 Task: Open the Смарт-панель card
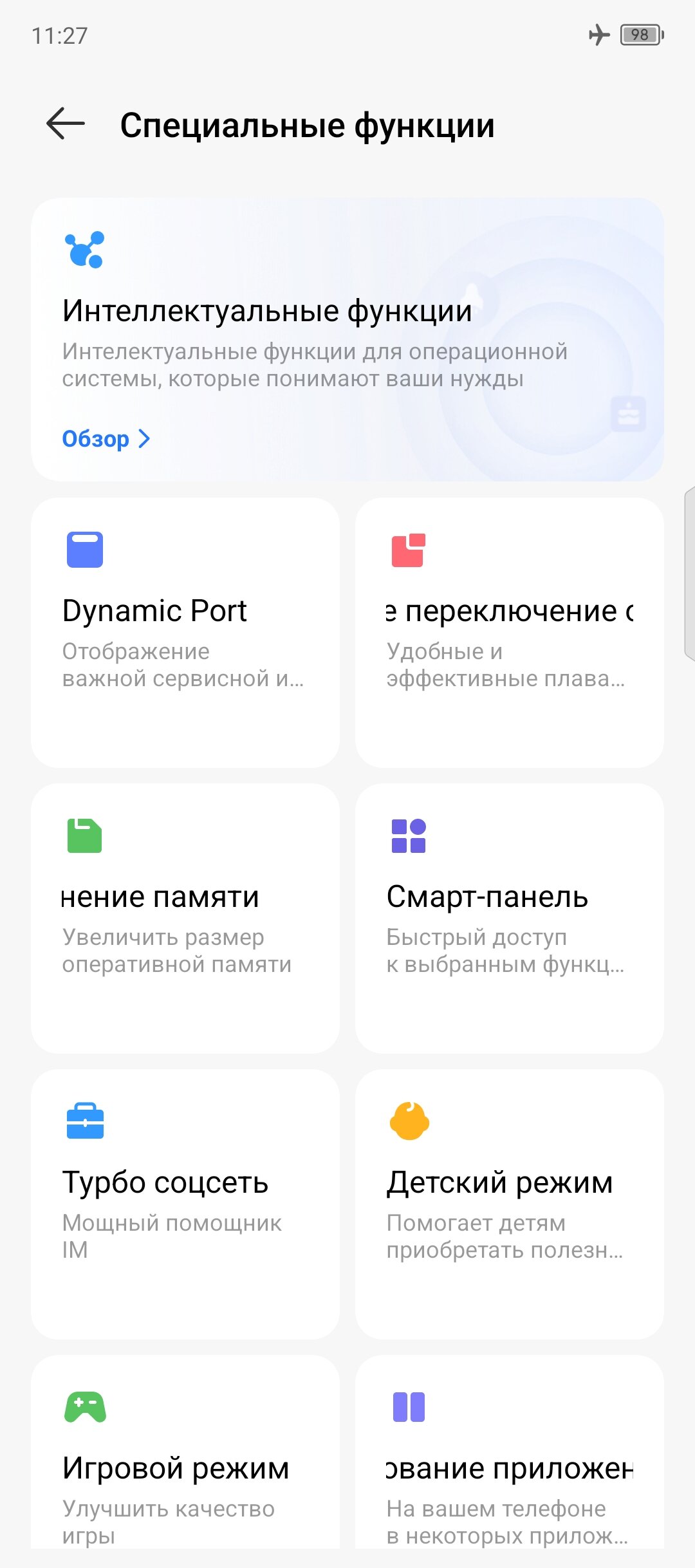[x=510, y=918]
